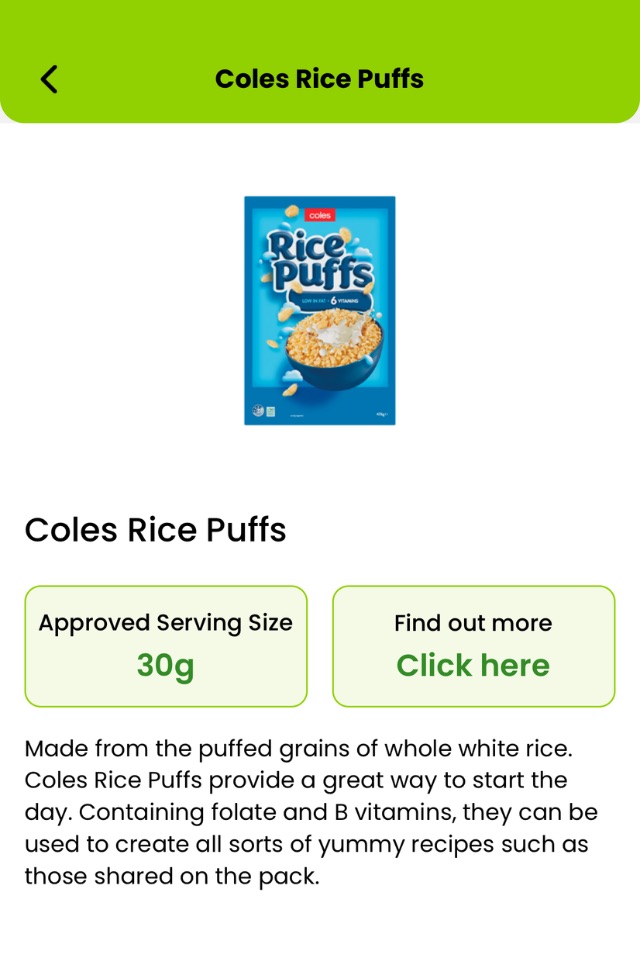Go back using the header arrow
This screenshot has height=960, width=640.
pyautogui.click(x=49, y=79)
